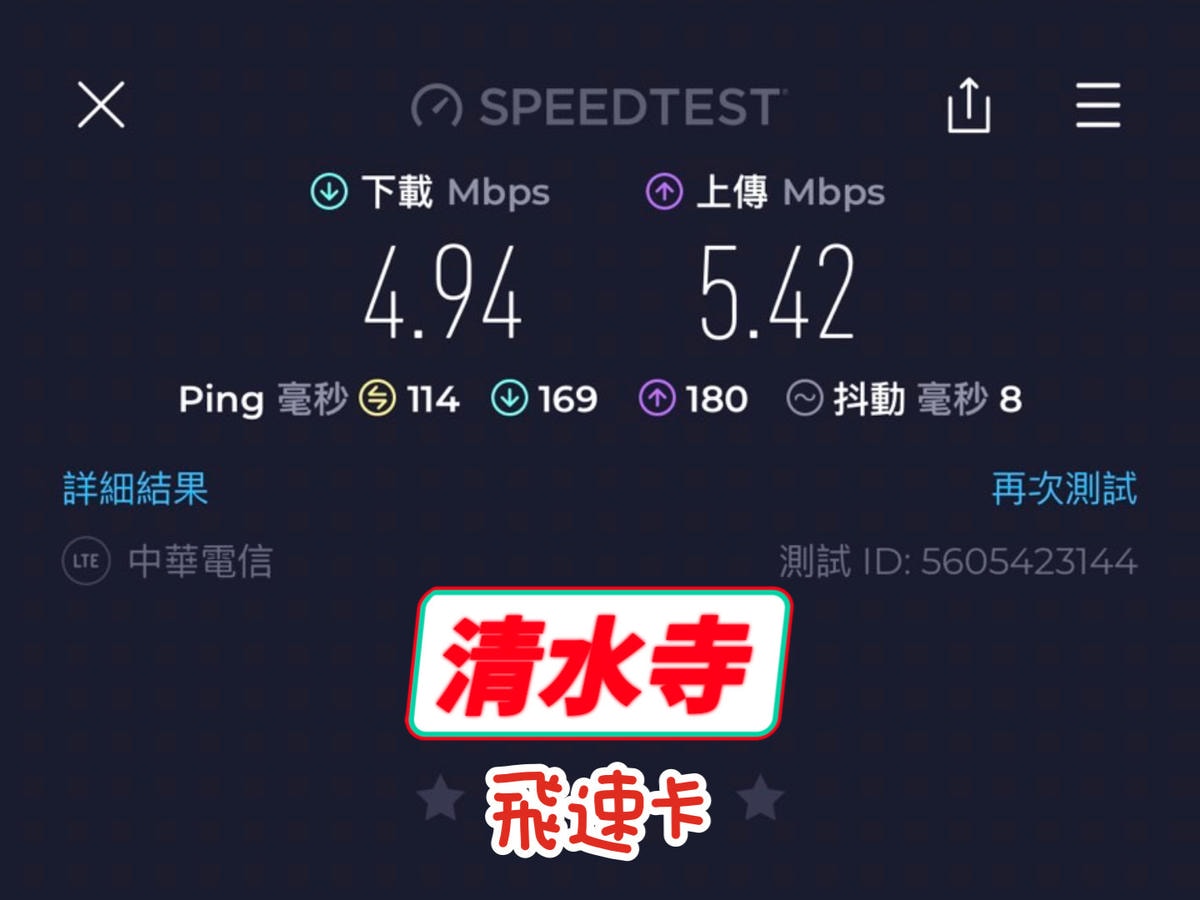The height and width of the screenshot is (900, 1200).
Task: Open 詳細結果 detailed results
Action: (136, 489)
